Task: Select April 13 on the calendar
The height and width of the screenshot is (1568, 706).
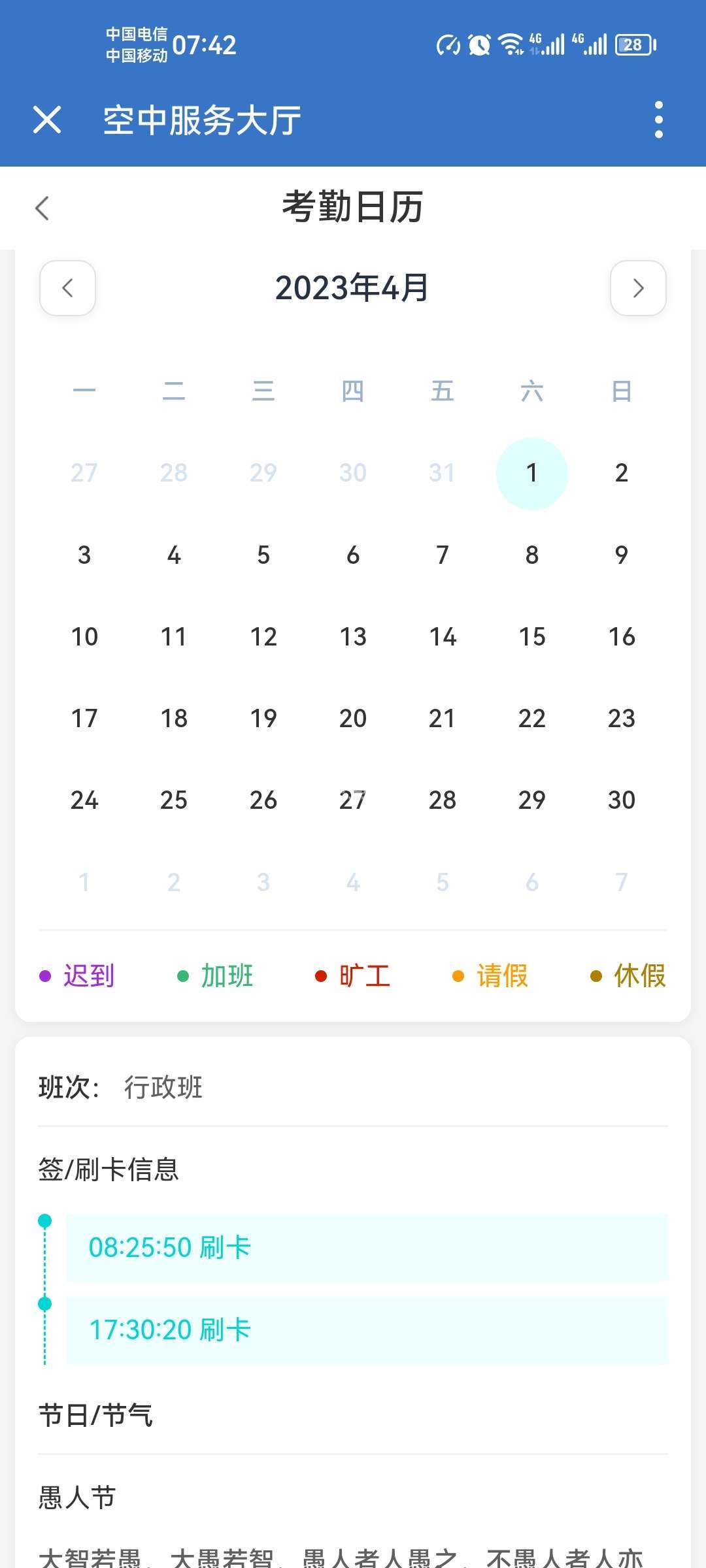Action: tap(353, 637)
